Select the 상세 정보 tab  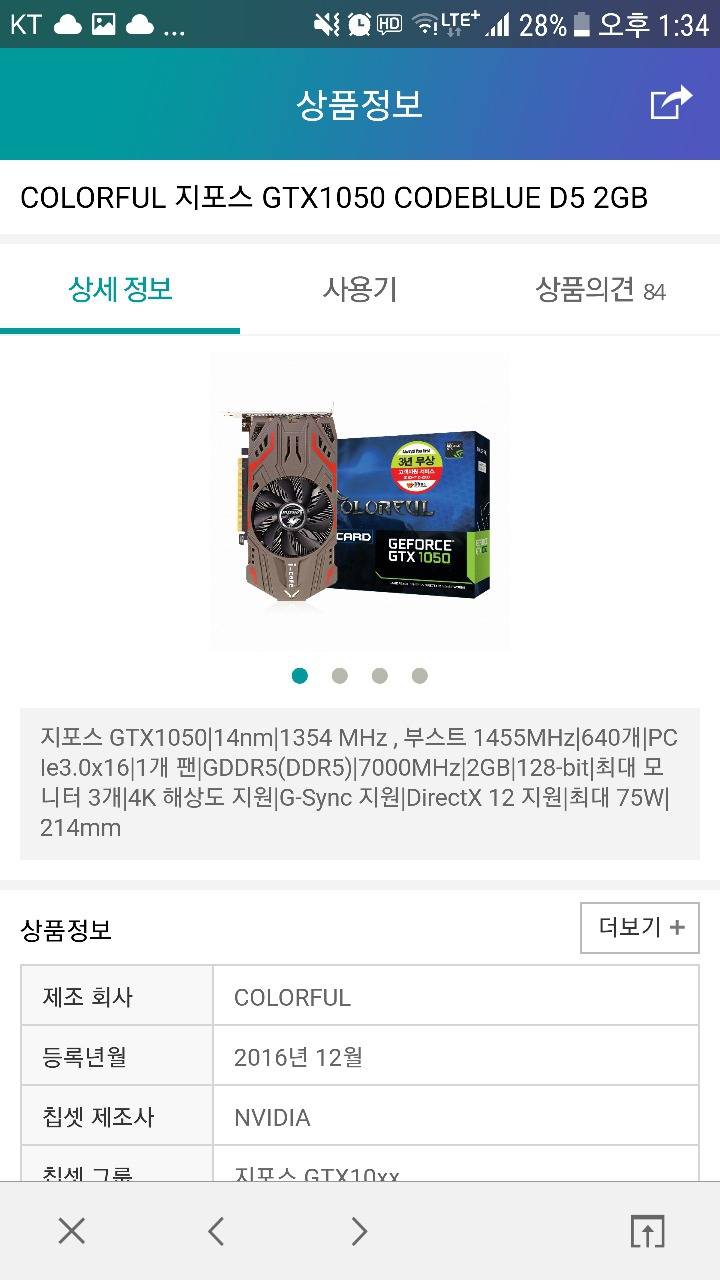coord(120,289)
